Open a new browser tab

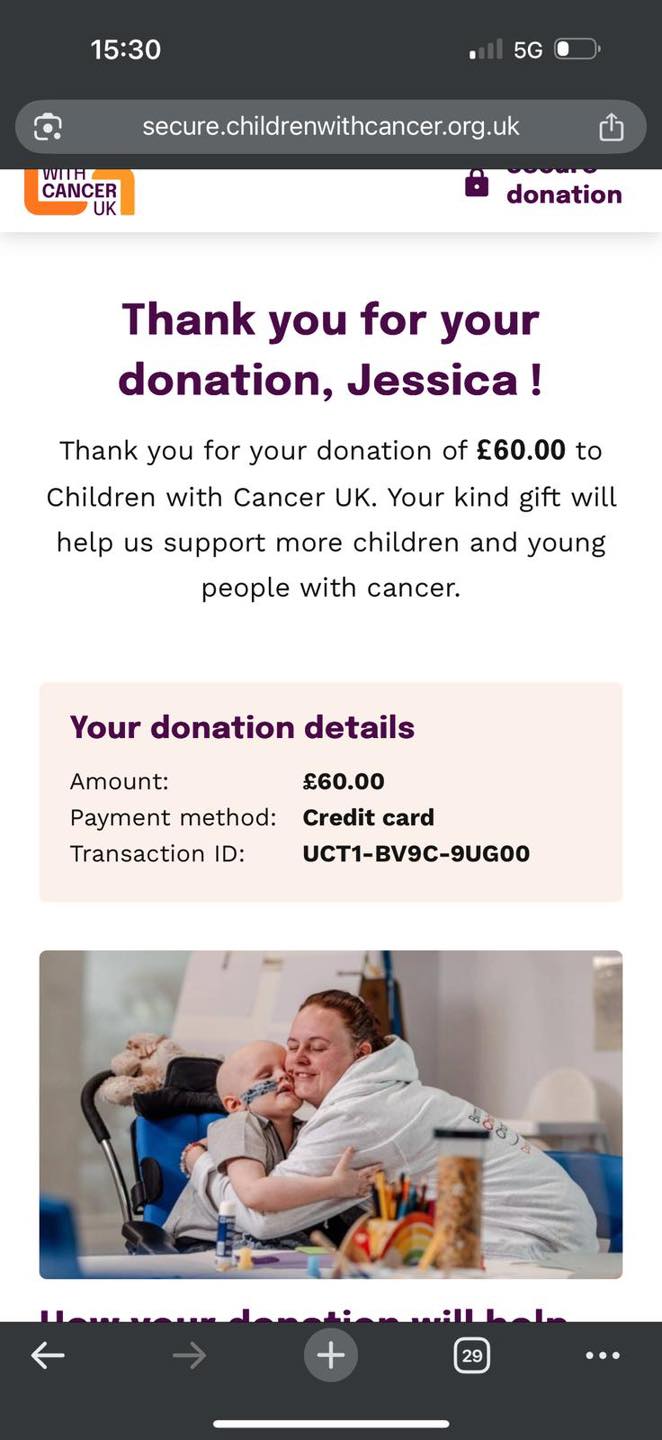330,1355
